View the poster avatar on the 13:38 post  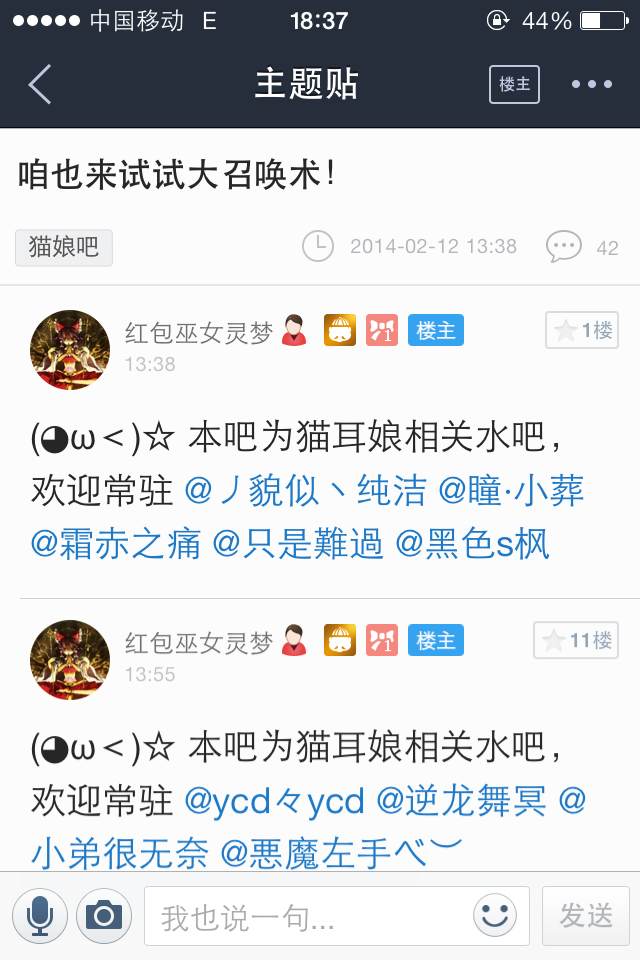coord(71,349)
